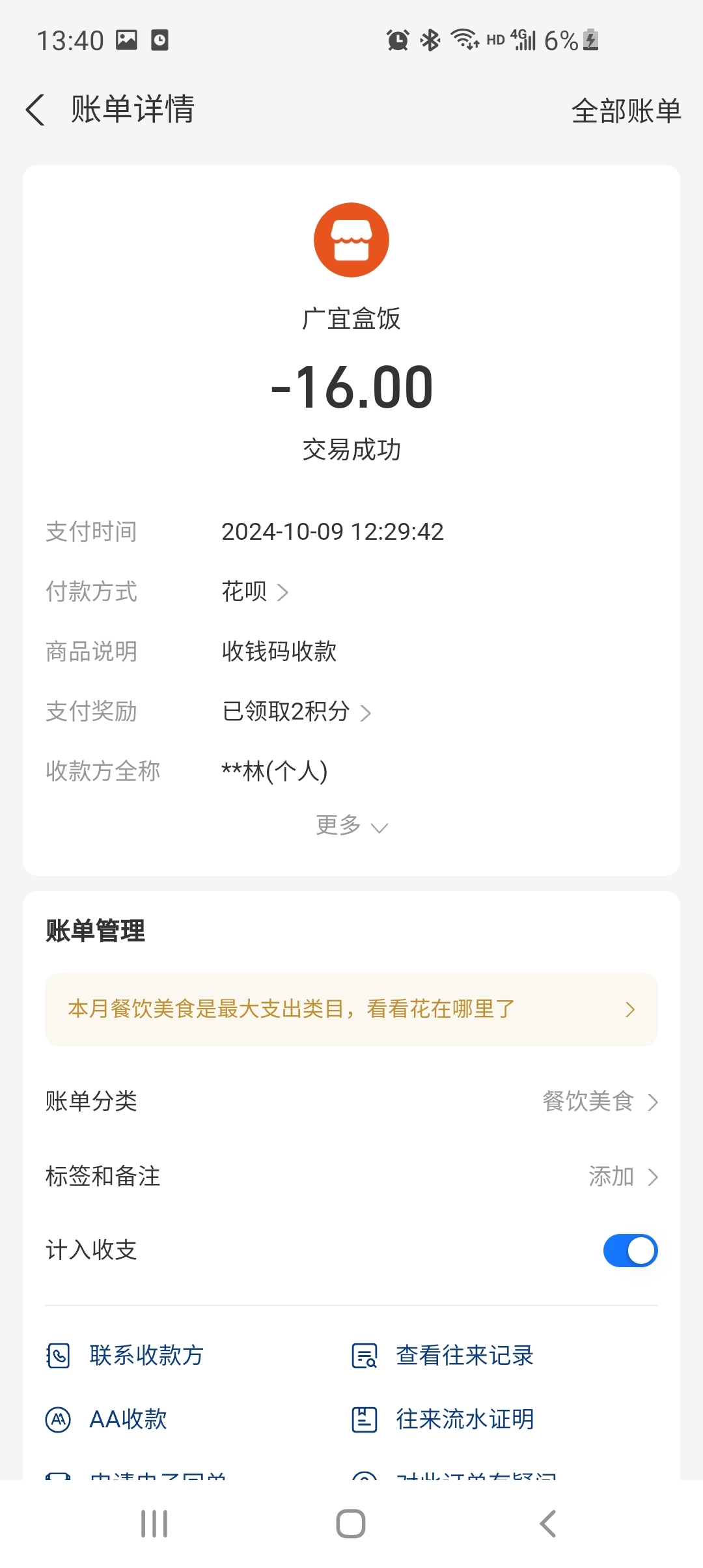The width and height of the screenshot is (703, 1568).
Task: Toggle the 计入收支 switch off
Action: [x=630, y=1251]
